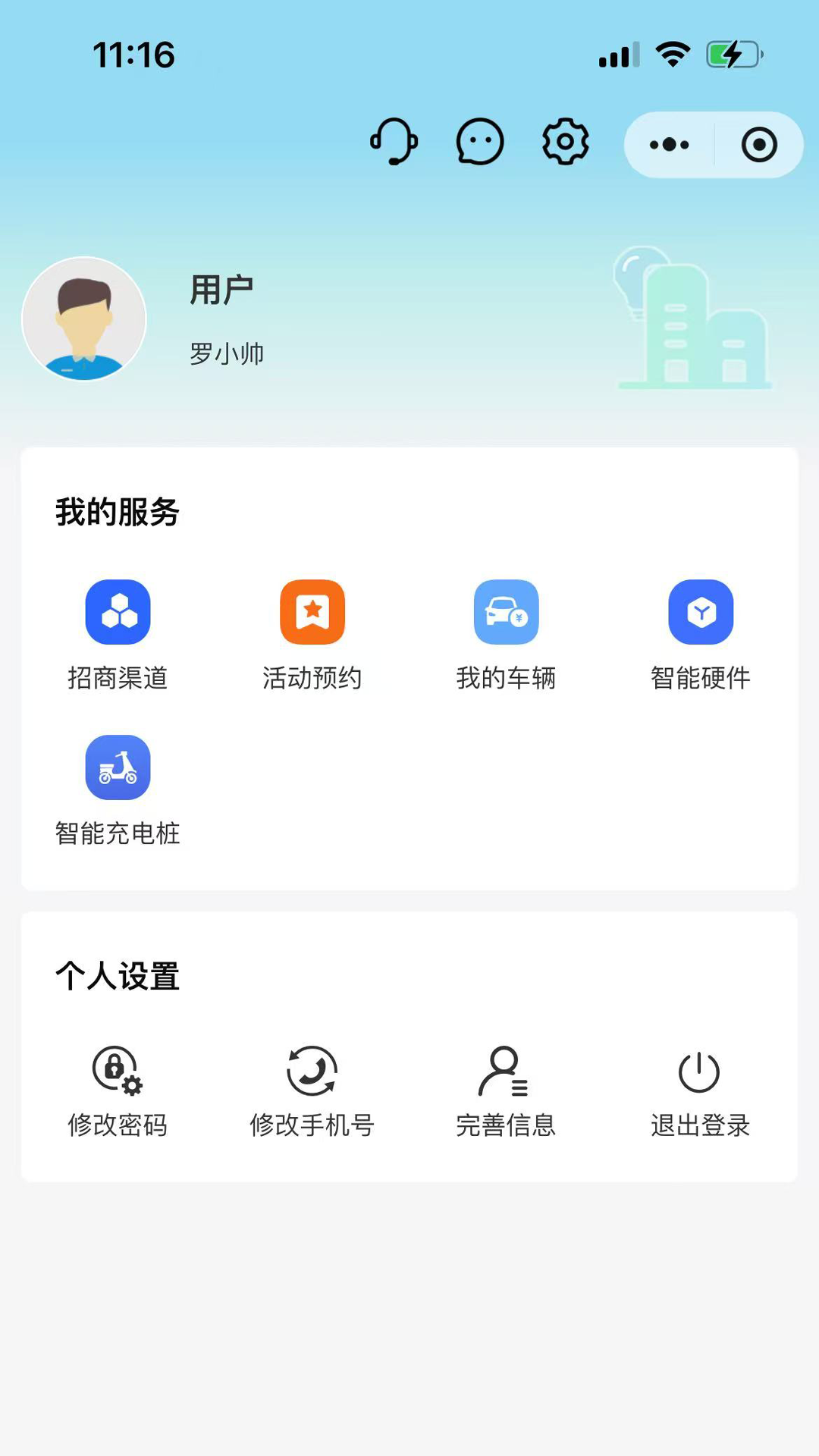819x1456 pixels.
Task: Tap the 个人设置 section title
Action: [118, 977]
